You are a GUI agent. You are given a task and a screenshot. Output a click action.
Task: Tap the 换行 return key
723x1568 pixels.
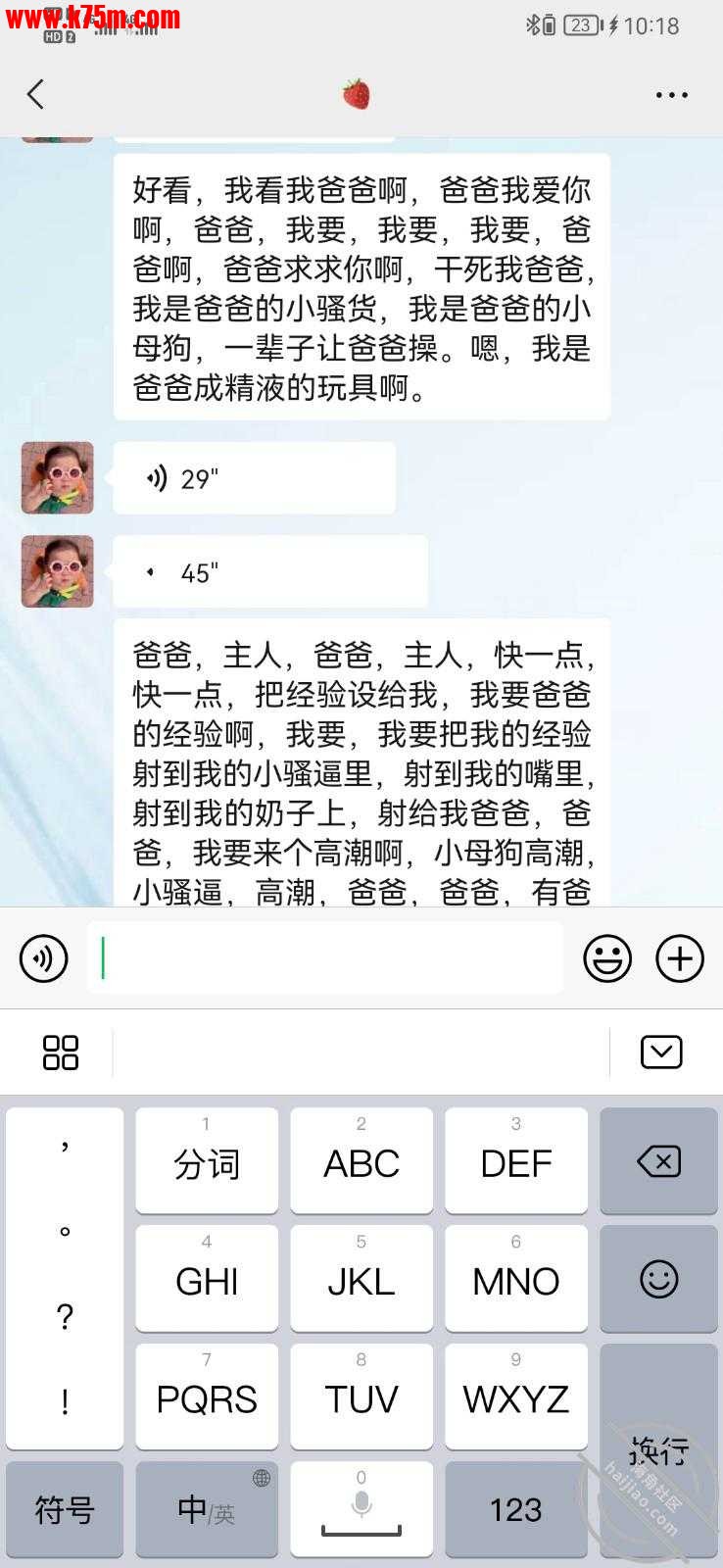pos(658,1448)
